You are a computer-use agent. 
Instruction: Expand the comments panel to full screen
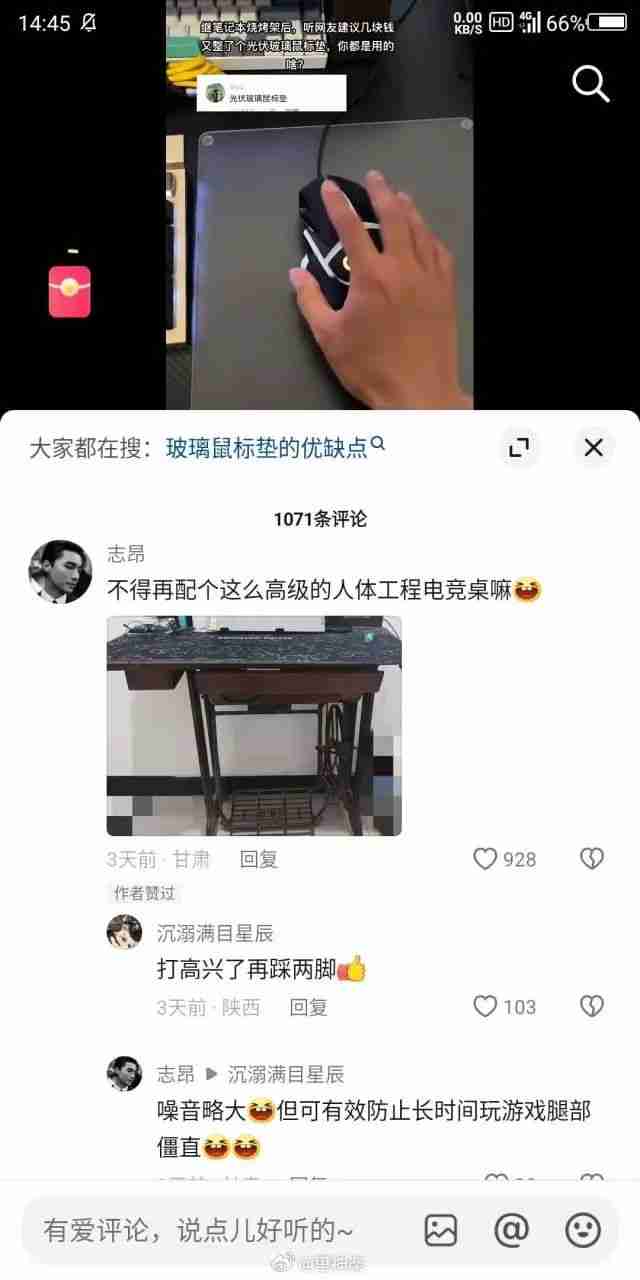(x=518, y=447)
